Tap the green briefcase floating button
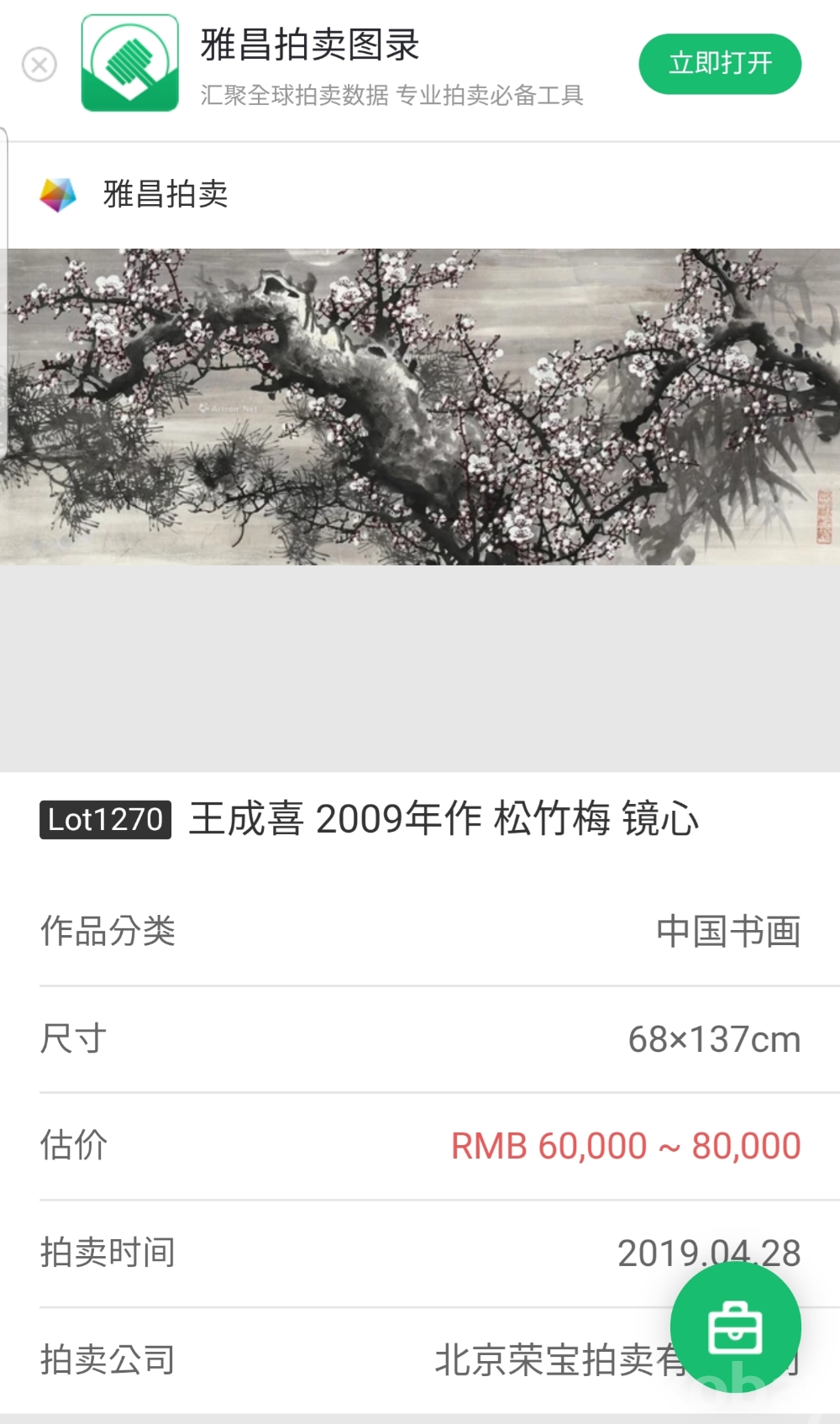 (x=735, y=1328)
